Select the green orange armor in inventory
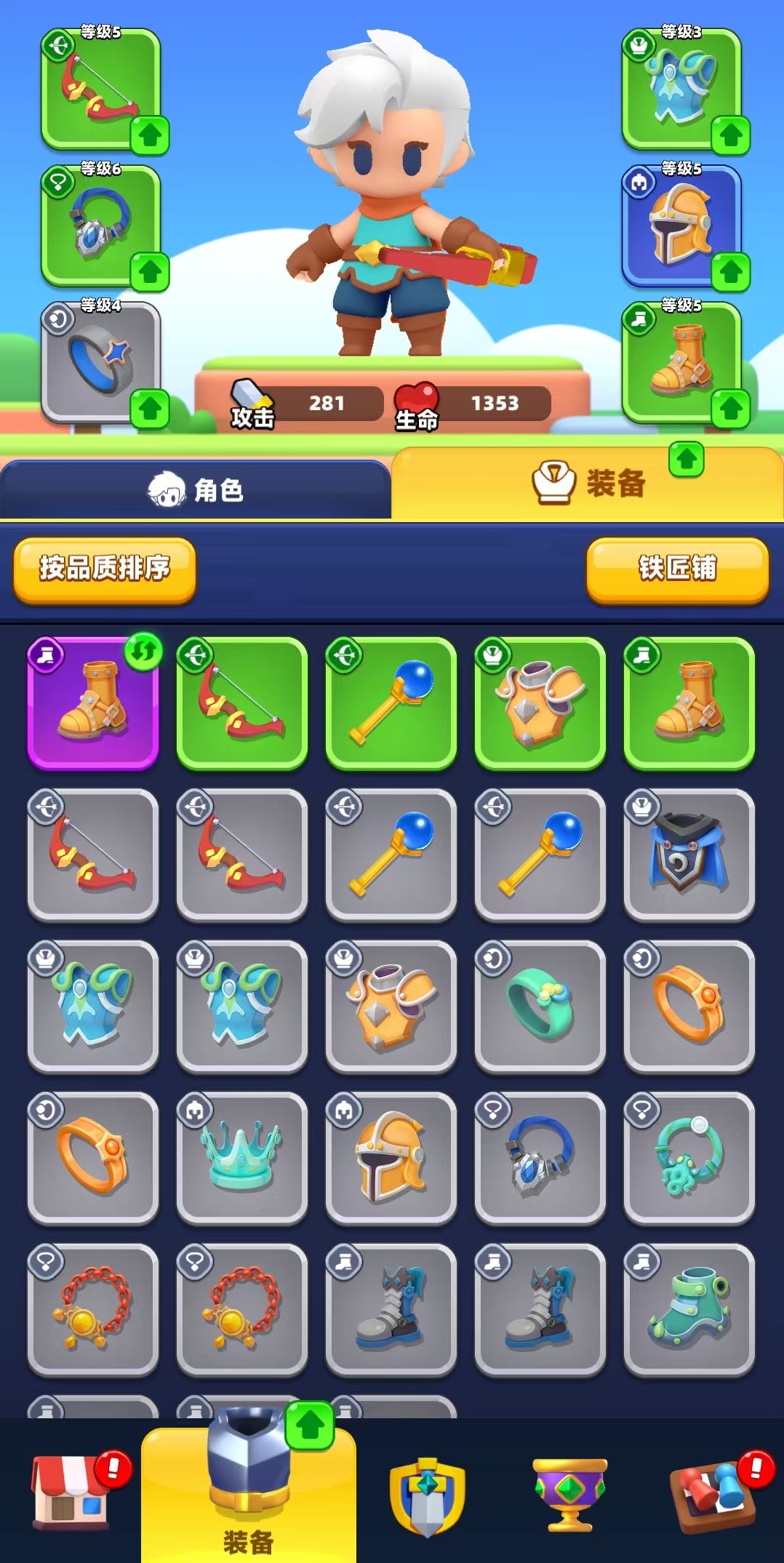The image size is (784, 1563). [x=540, y=703]
